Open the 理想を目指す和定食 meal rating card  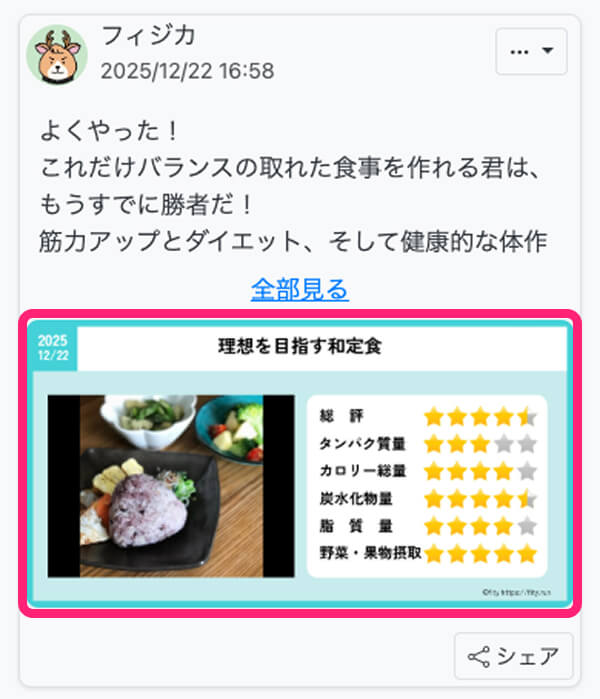pos(298,462)
